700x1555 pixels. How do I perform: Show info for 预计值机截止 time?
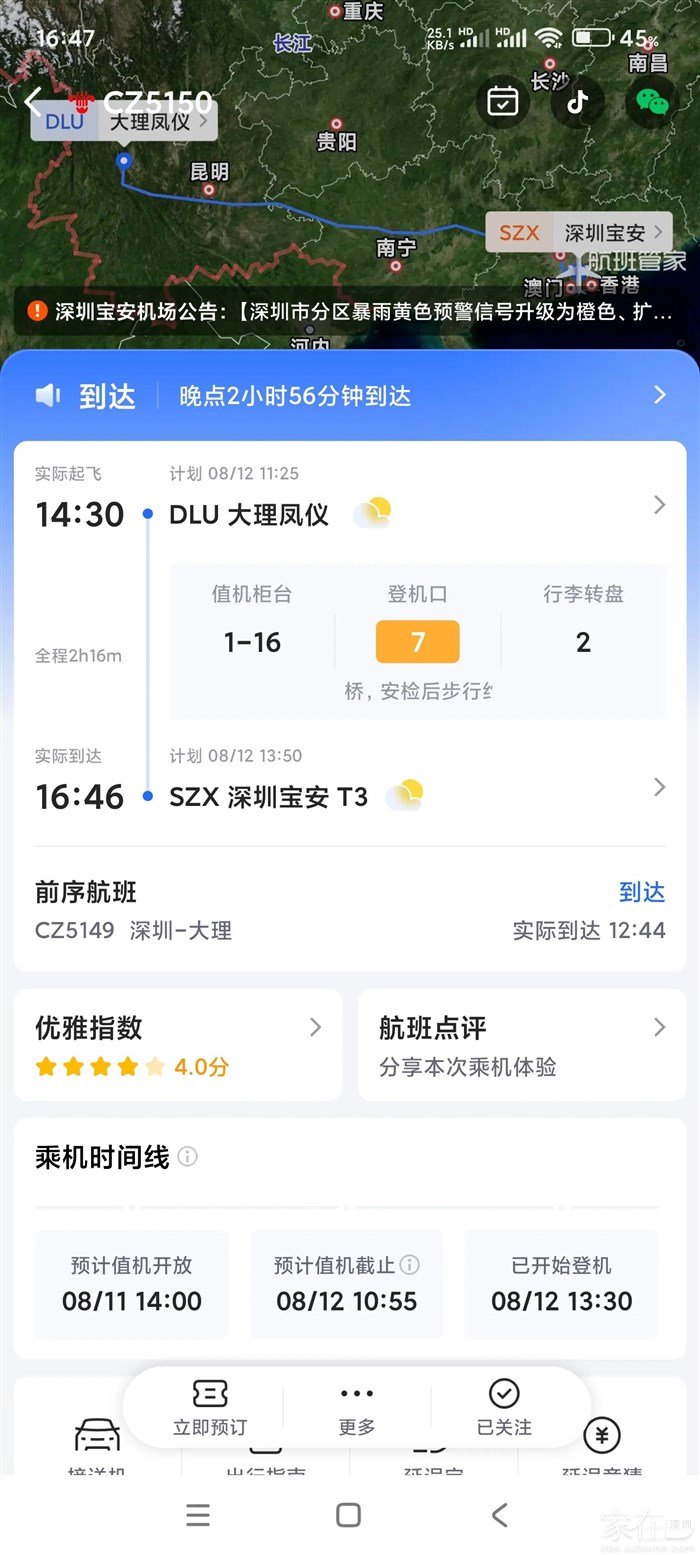click(410, 1265)
